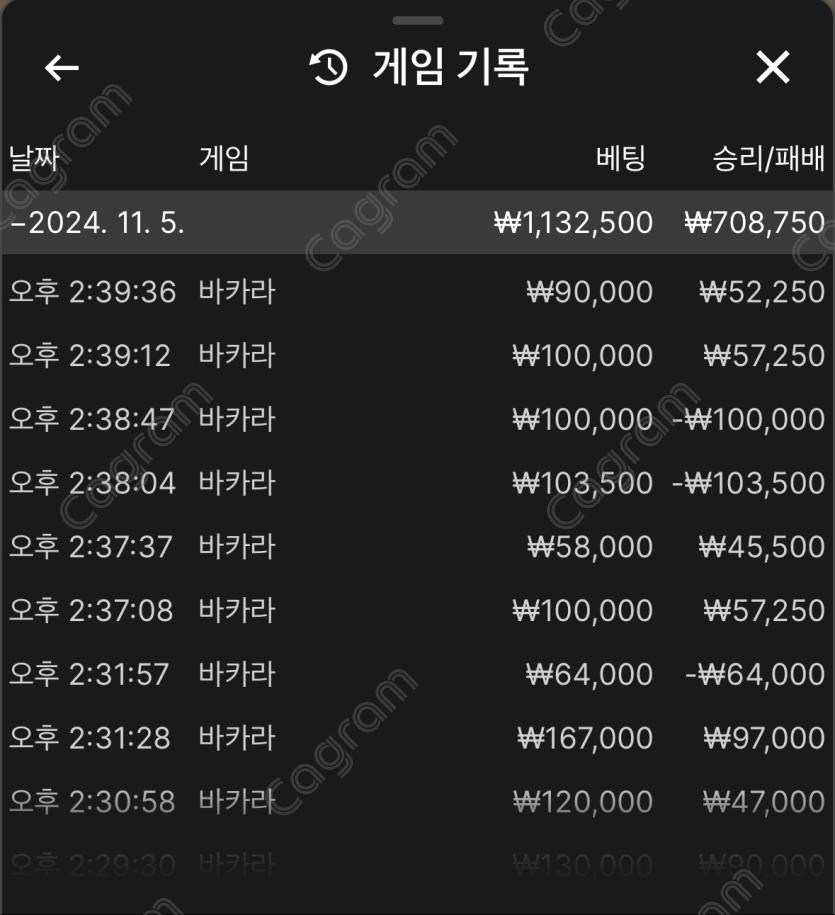View the 바카라 round from 오후 2:30:58
This screenshot has height=915, width=835.
[417, 801]
